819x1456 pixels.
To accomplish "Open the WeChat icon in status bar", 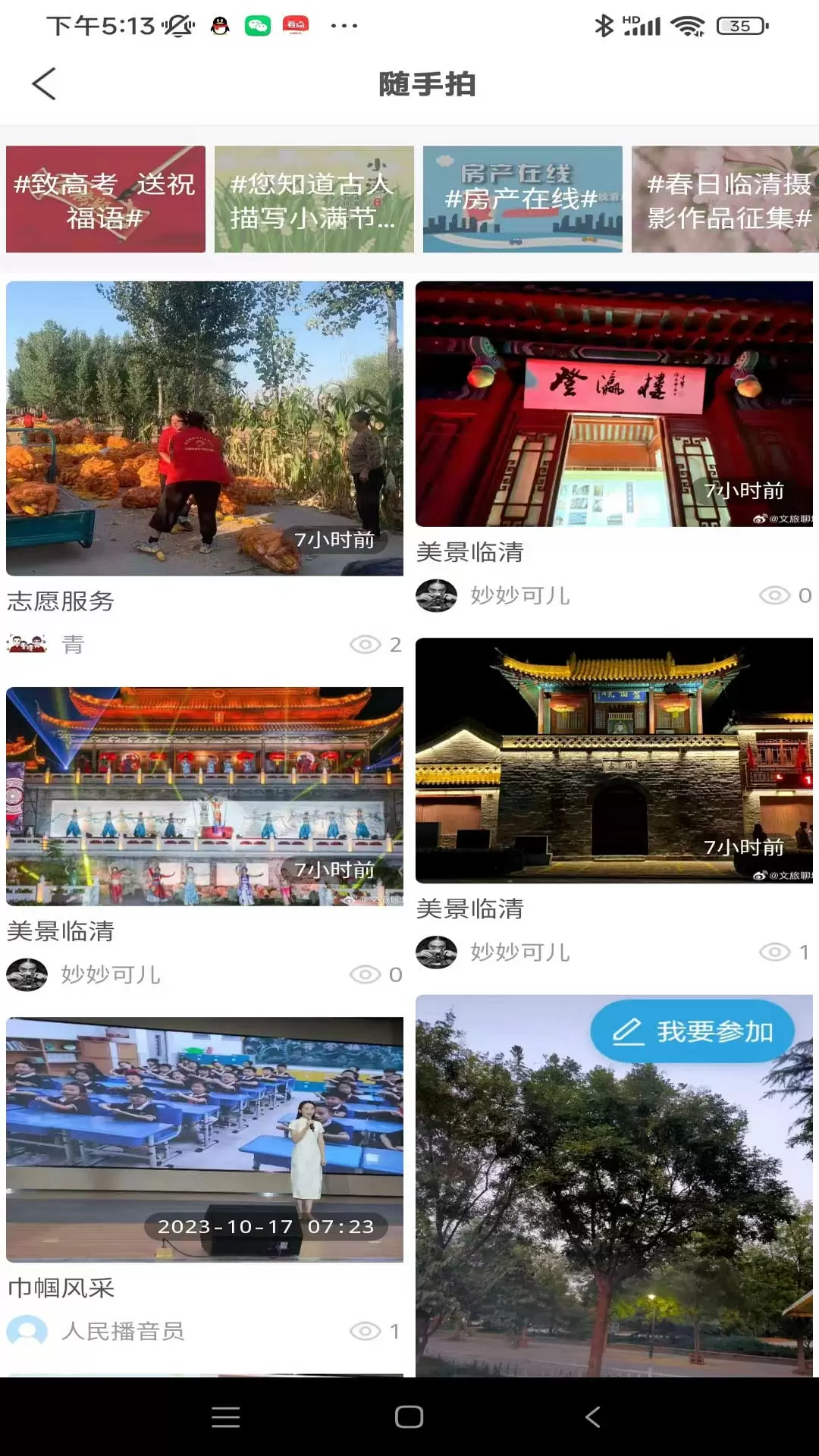I will (259, 25).
